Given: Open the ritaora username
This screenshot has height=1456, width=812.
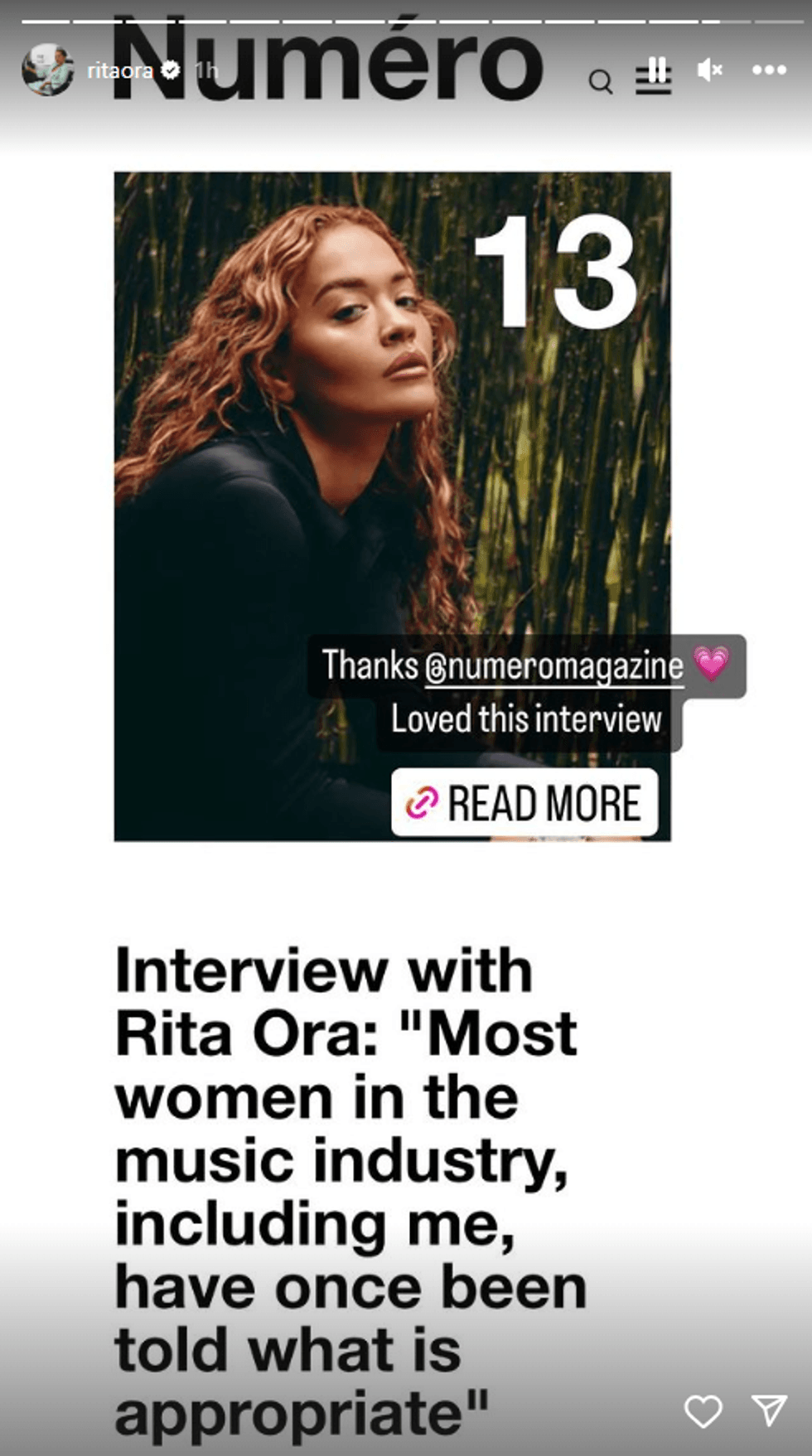Looking at the screenshot, I should tap(120, 70).
